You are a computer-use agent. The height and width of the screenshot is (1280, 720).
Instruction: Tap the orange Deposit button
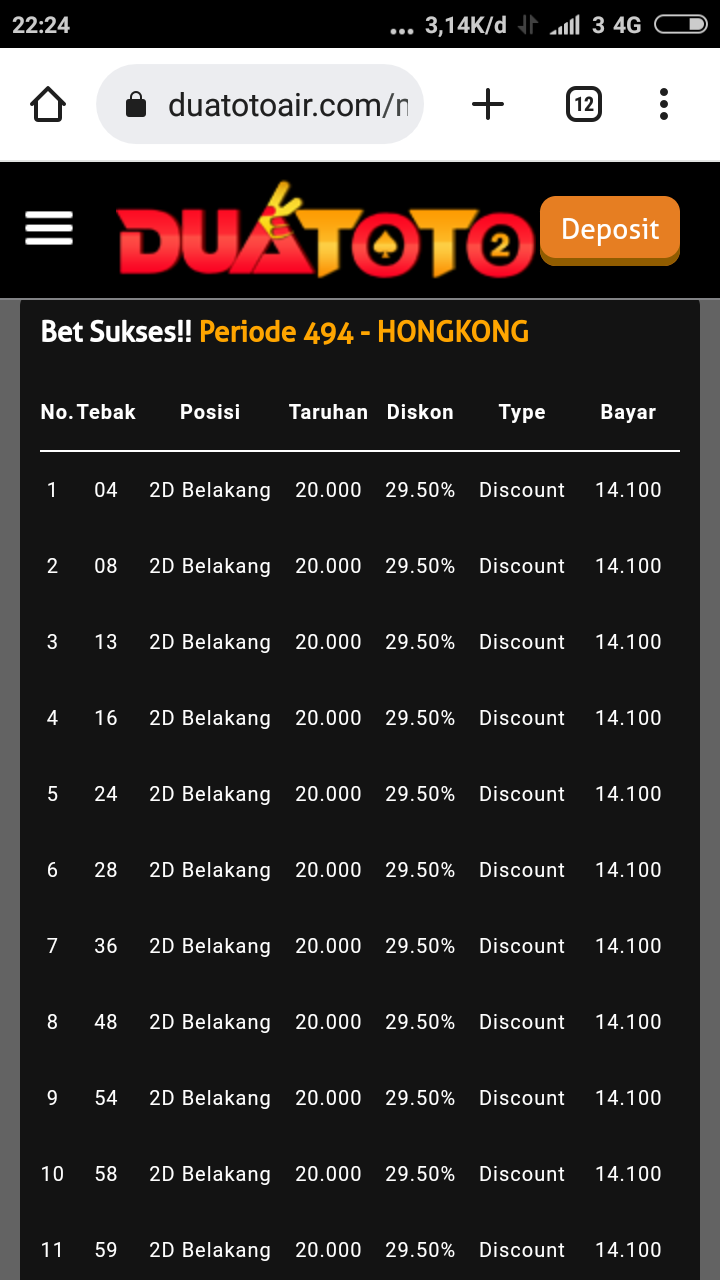pos(610,229)
